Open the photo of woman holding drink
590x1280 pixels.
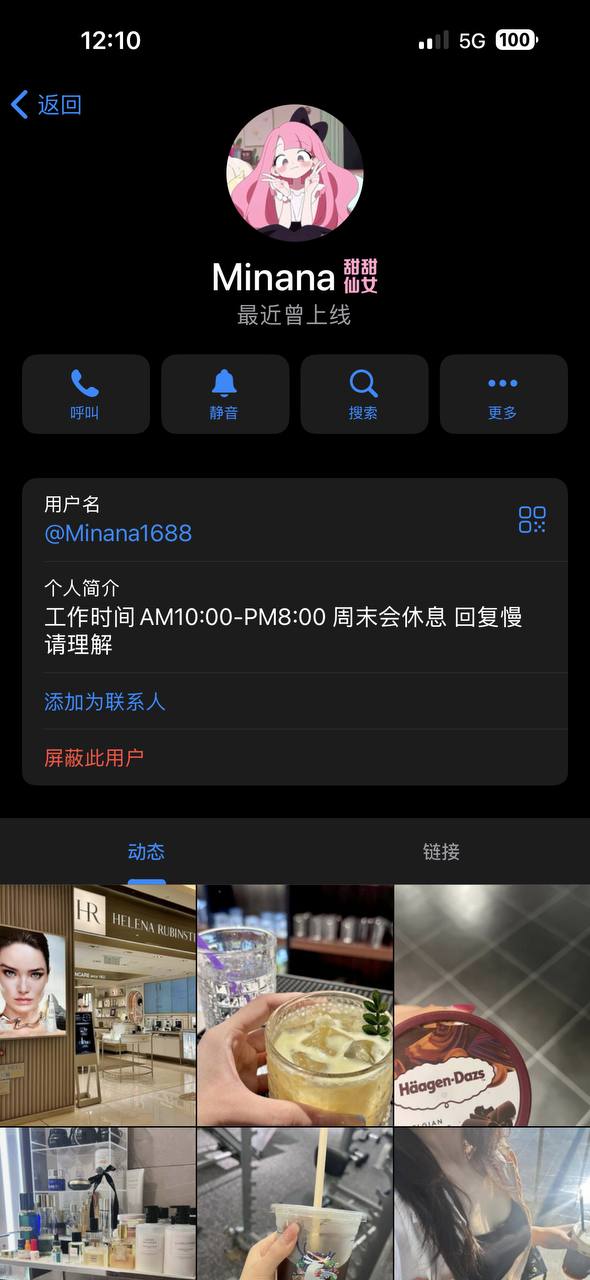493,1204
